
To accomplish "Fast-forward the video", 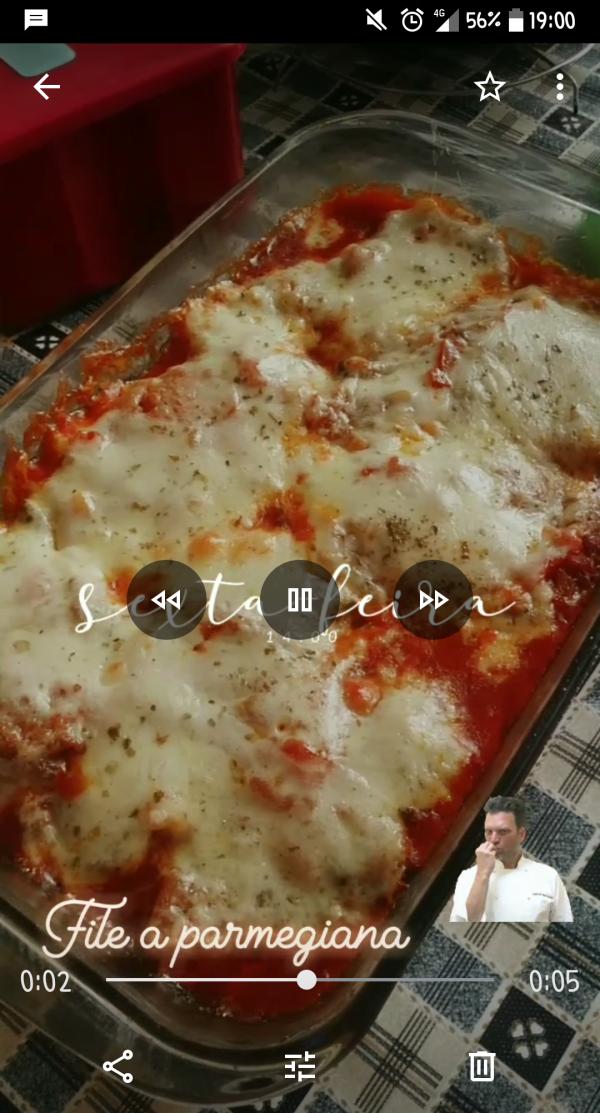I will 433,600.
